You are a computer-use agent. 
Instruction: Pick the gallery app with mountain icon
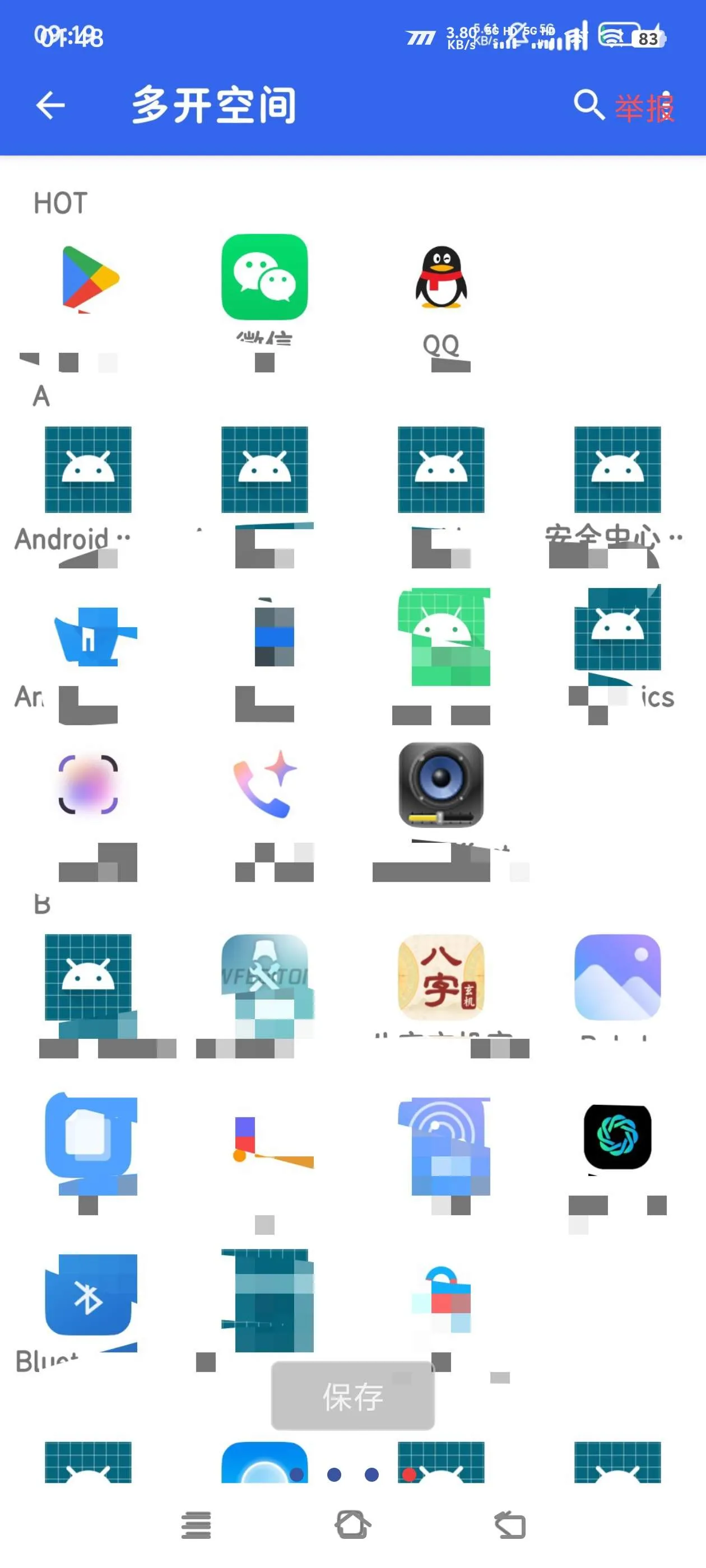[x=617, y=977]
